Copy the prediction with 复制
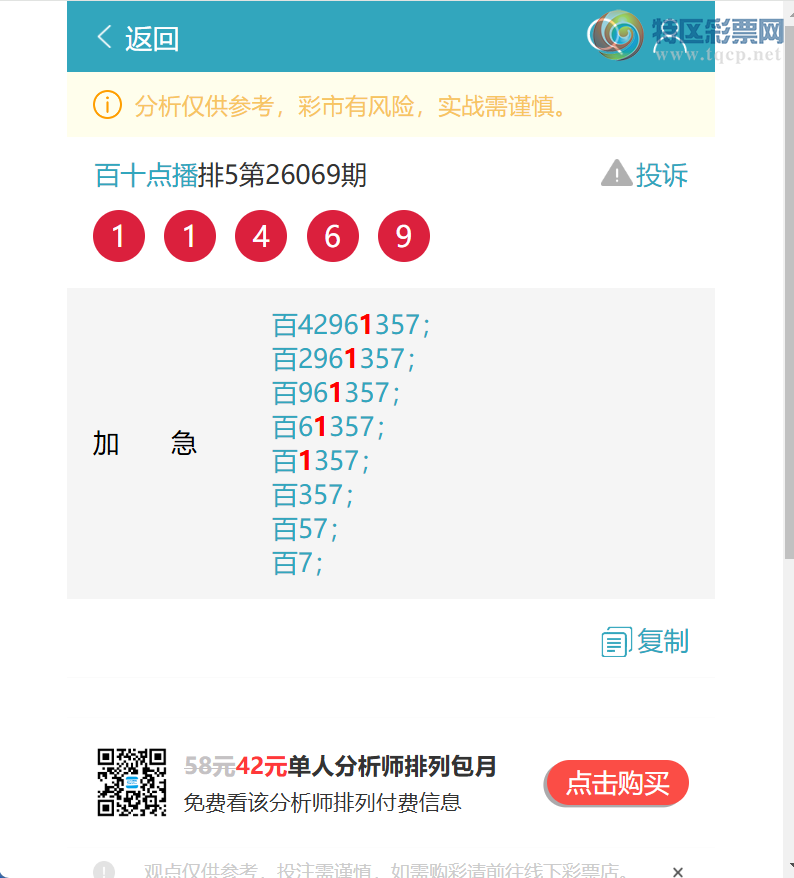 point(646,642)
